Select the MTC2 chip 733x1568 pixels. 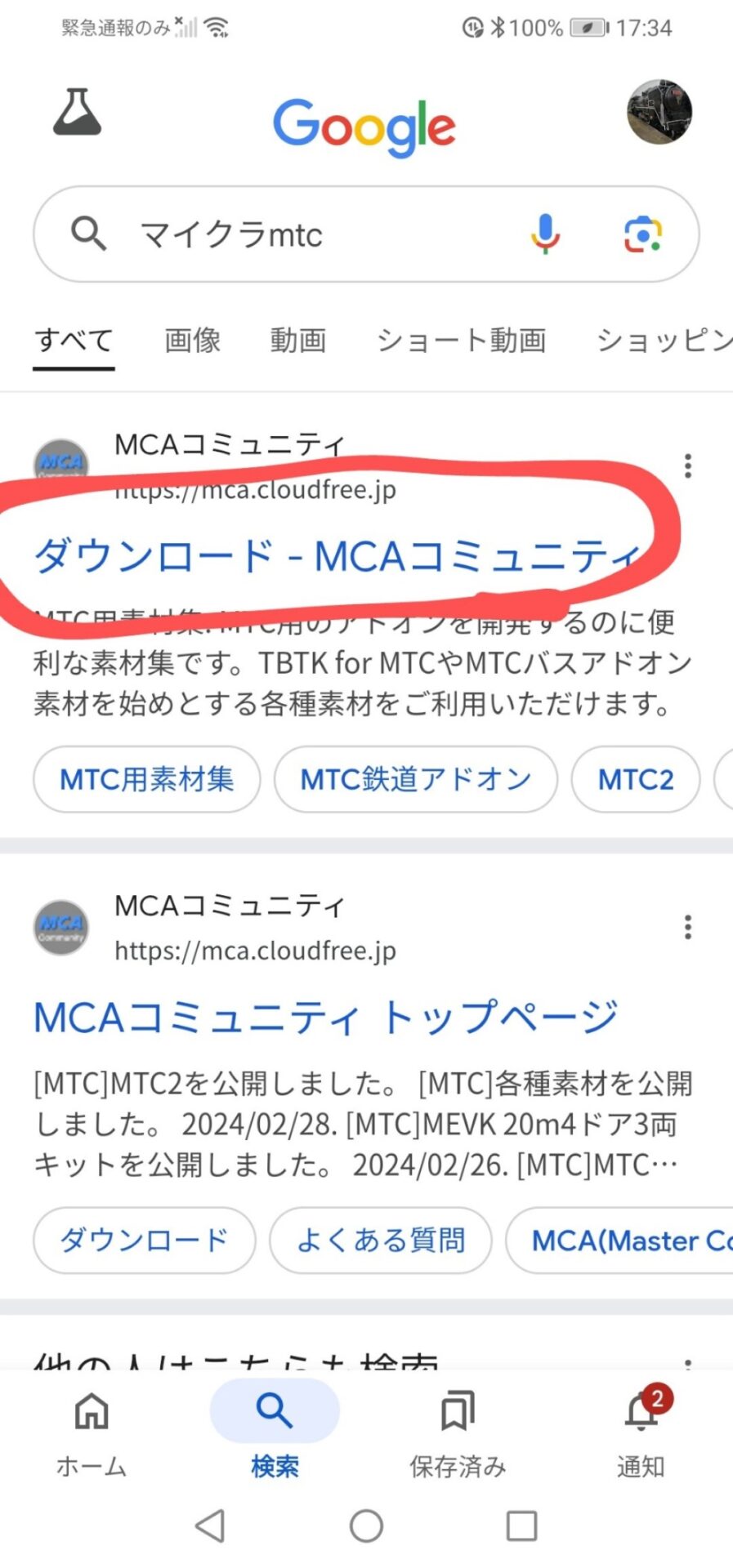pos(635,779)
